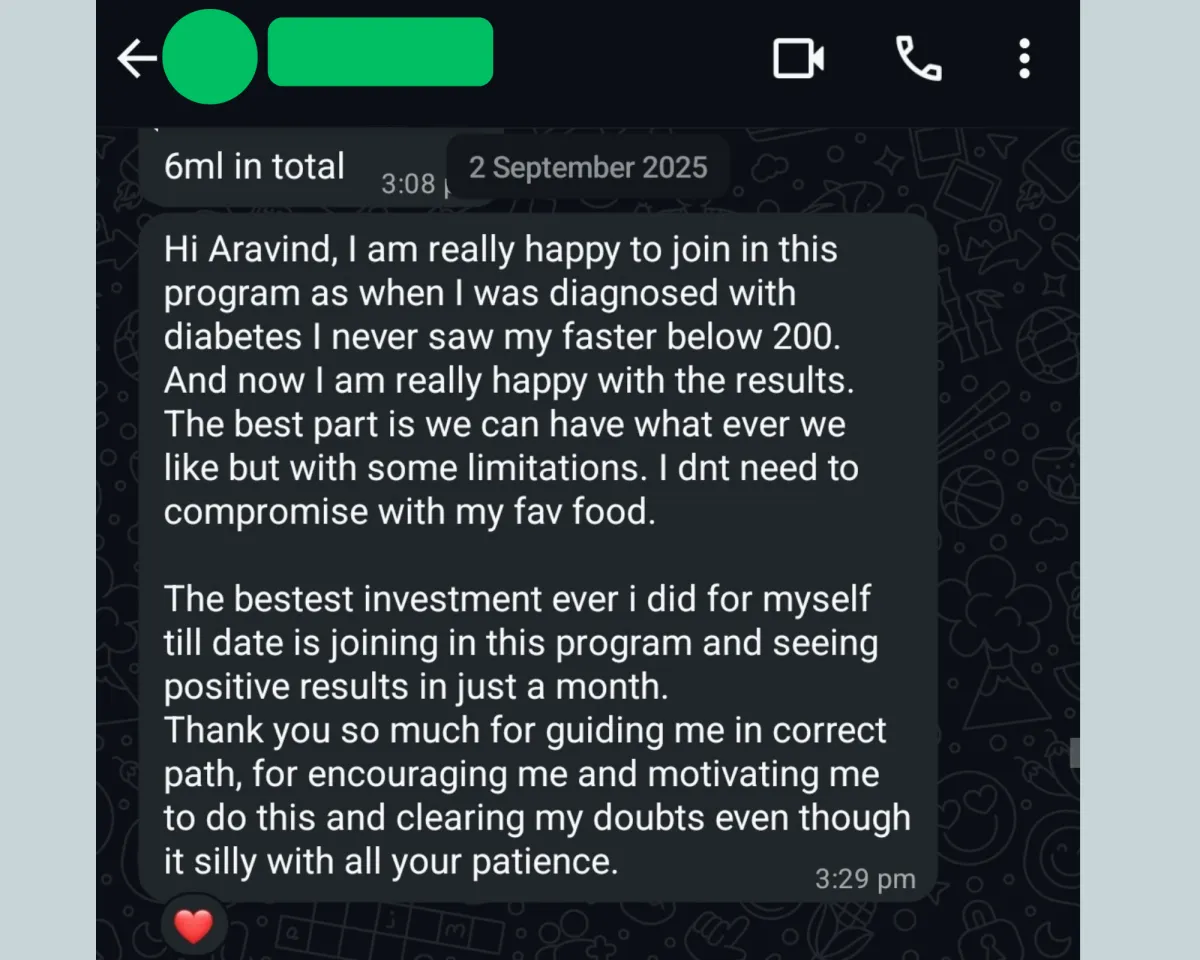Open the three-dot overflow menu

[x=1024, y=59]
